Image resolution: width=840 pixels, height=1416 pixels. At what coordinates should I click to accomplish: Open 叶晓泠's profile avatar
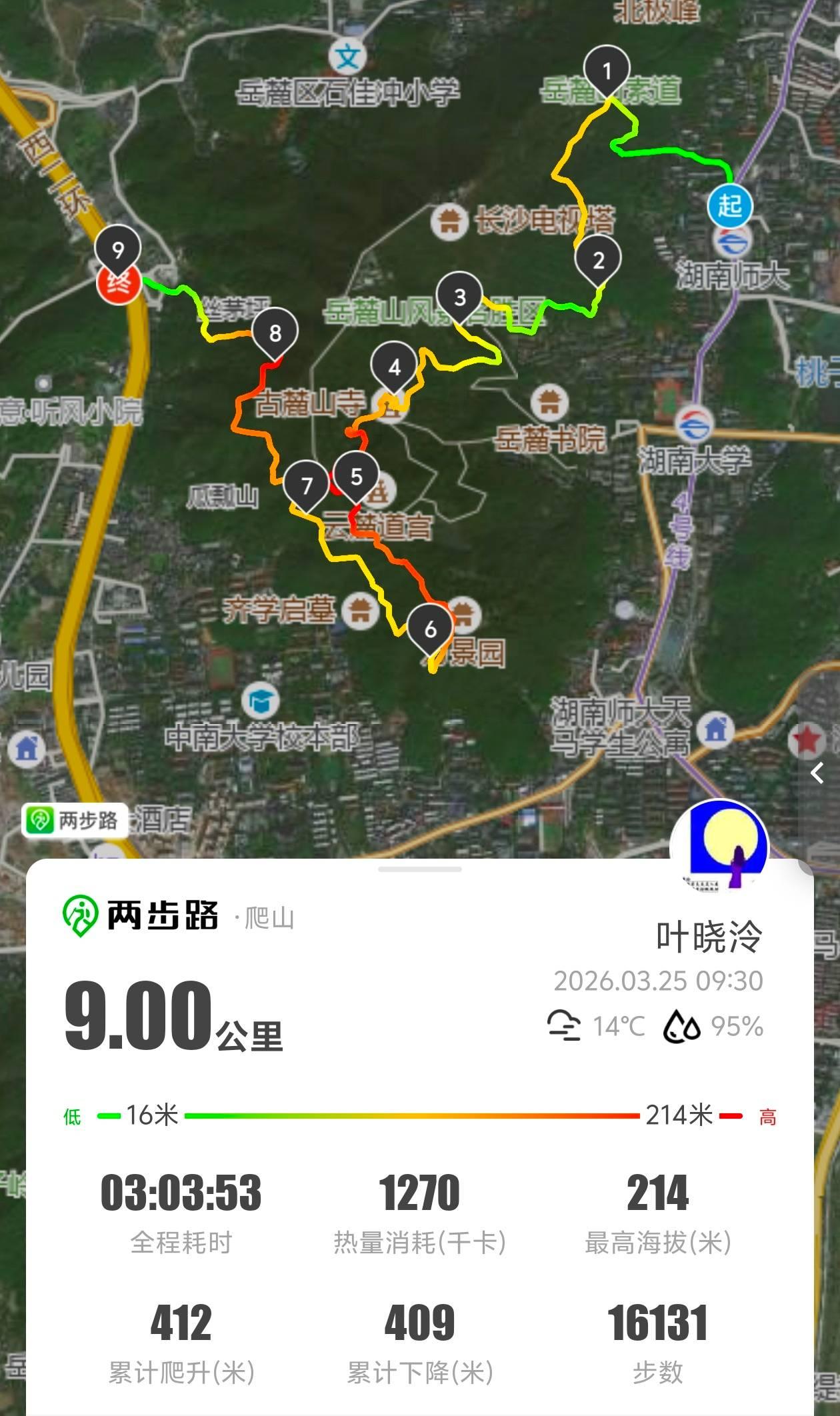[x=719, y=845]
